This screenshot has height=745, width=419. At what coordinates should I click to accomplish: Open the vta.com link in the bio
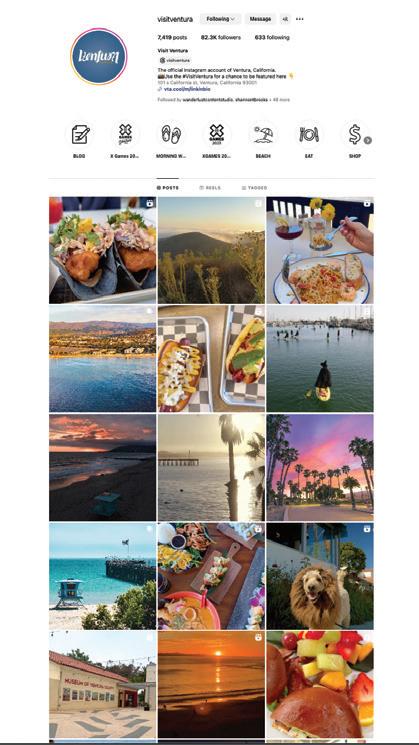point(184,89)
